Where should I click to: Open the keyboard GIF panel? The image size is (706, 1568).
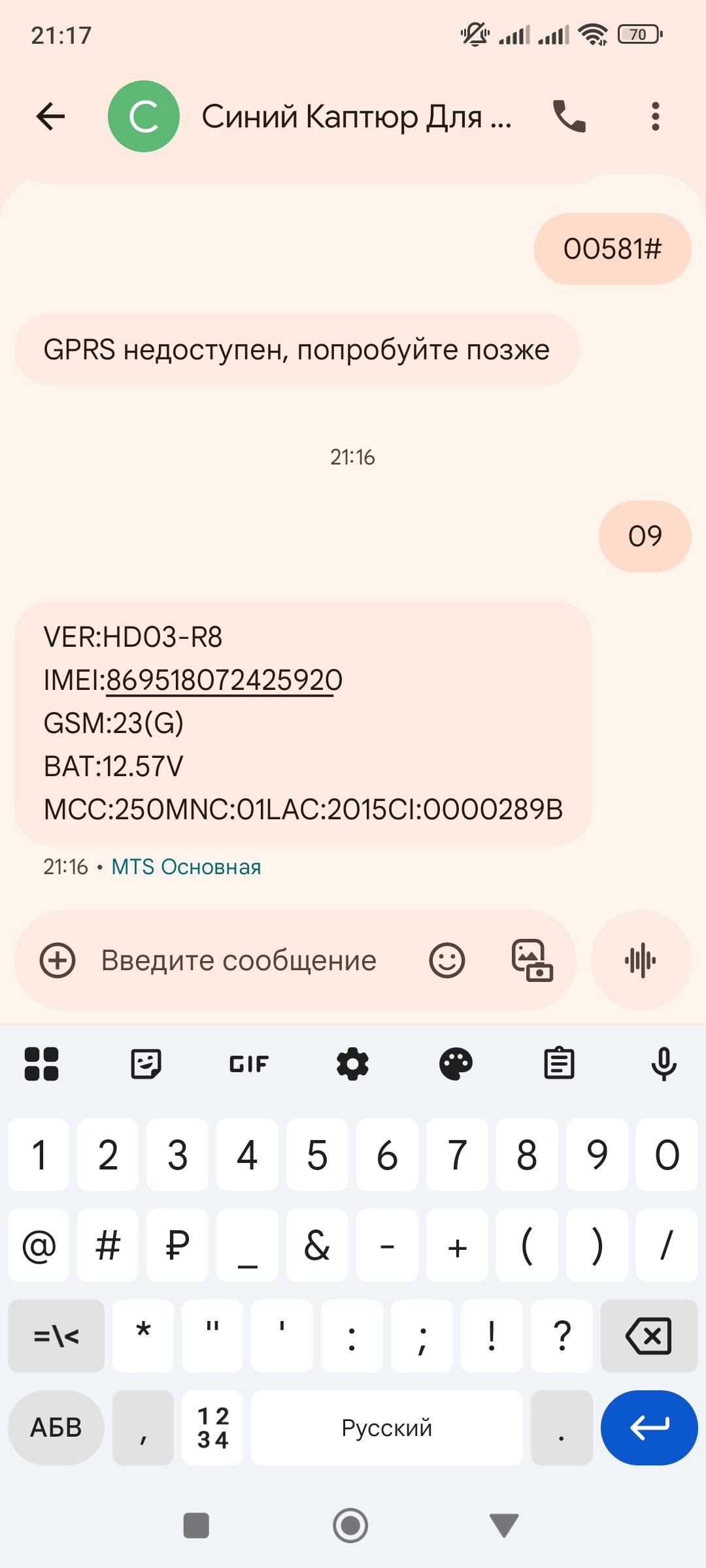point(249,1064)
